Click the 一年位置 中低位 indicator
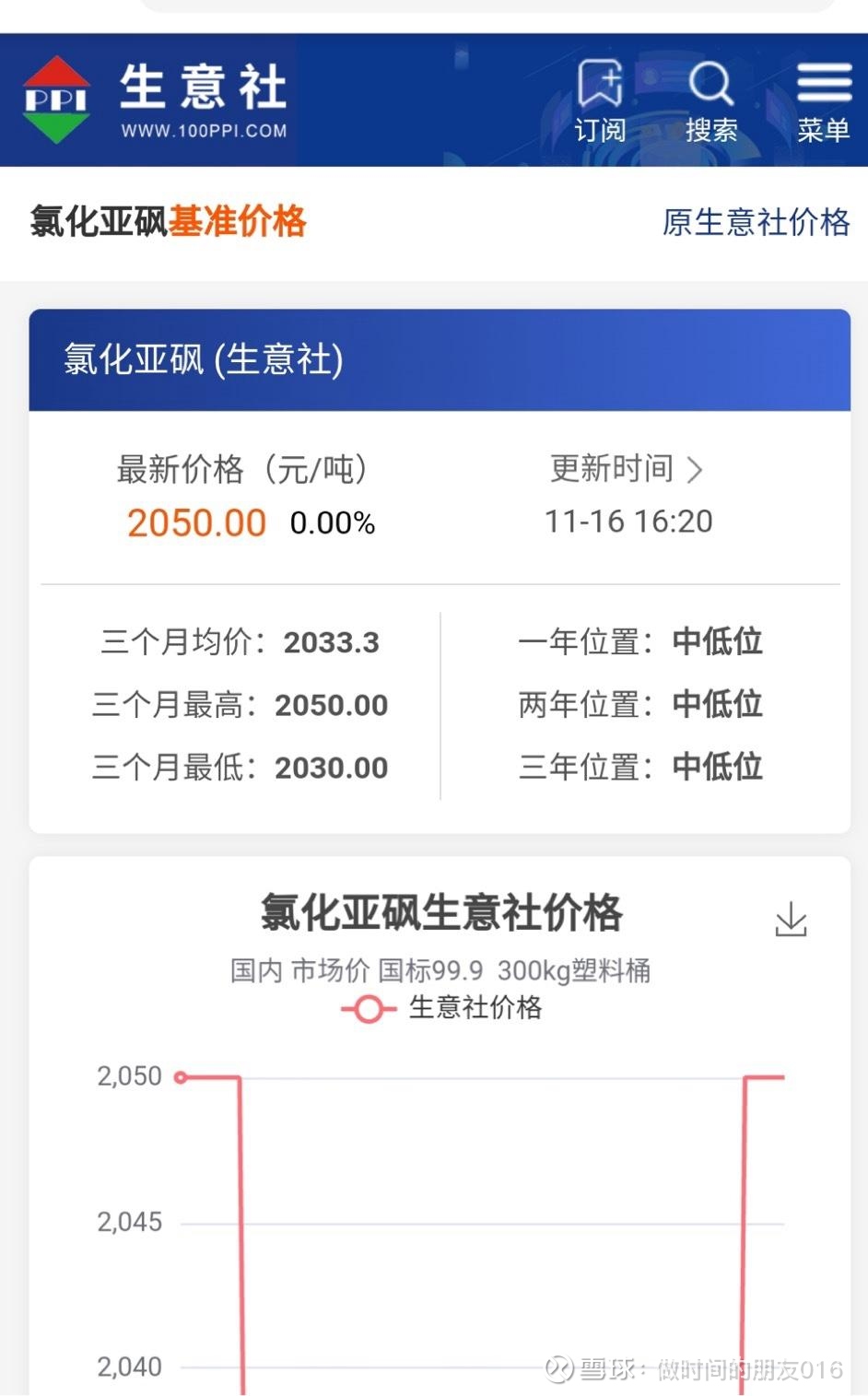This screenshot has width=868, height=1396. coord(717,642)
